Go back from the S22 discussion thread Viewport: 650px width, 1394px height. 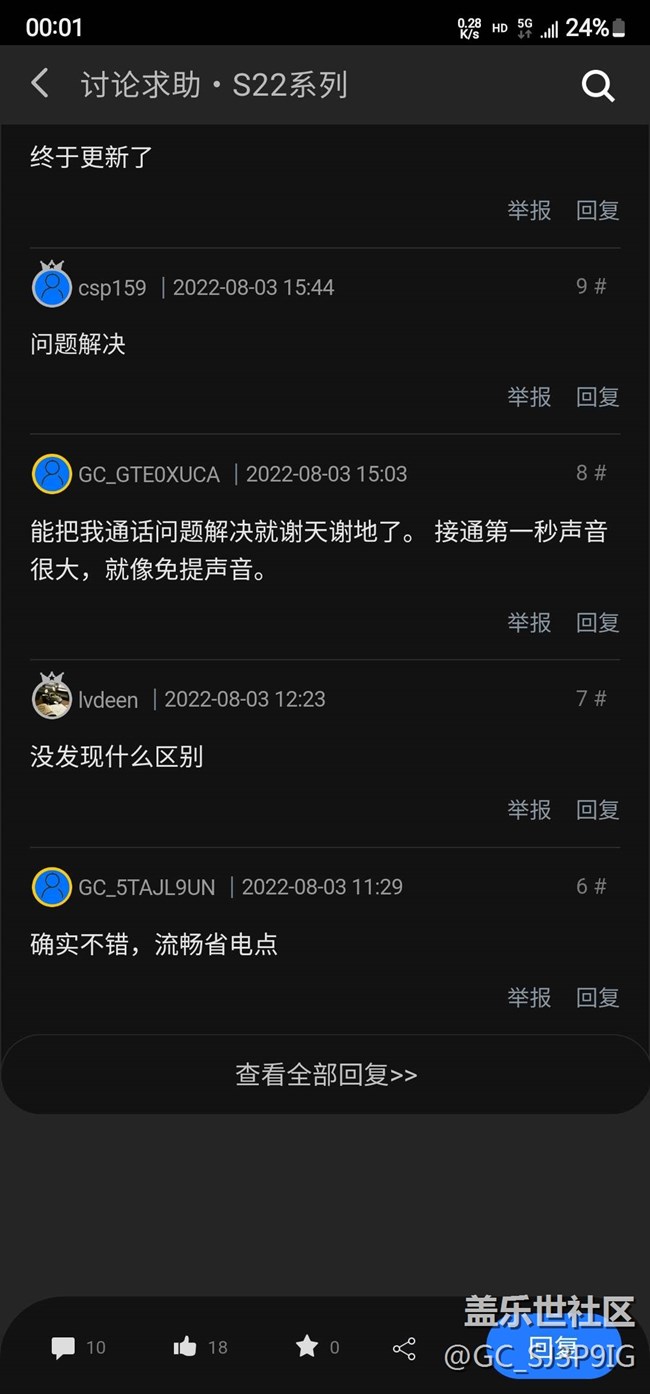point(40,84)
